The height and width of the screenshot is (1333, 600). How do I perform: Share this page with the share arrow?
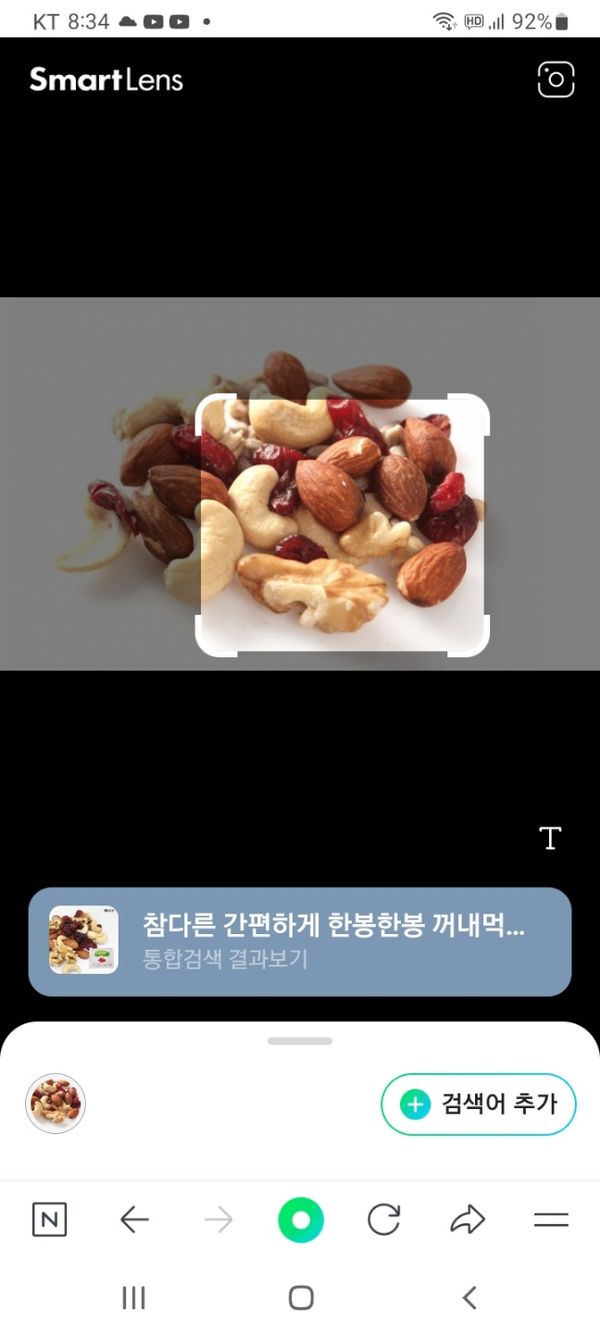pyautogui.click(x=467, y=1220)
